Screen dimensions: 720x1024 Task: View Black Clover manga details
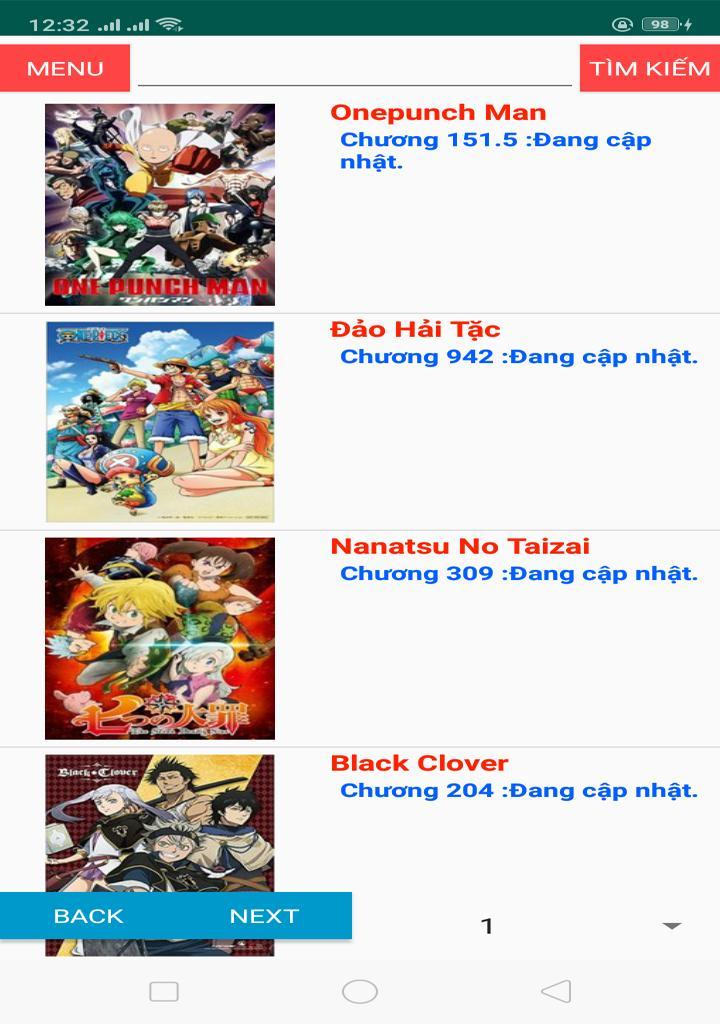pyautogui.click(x=419, y=764)
